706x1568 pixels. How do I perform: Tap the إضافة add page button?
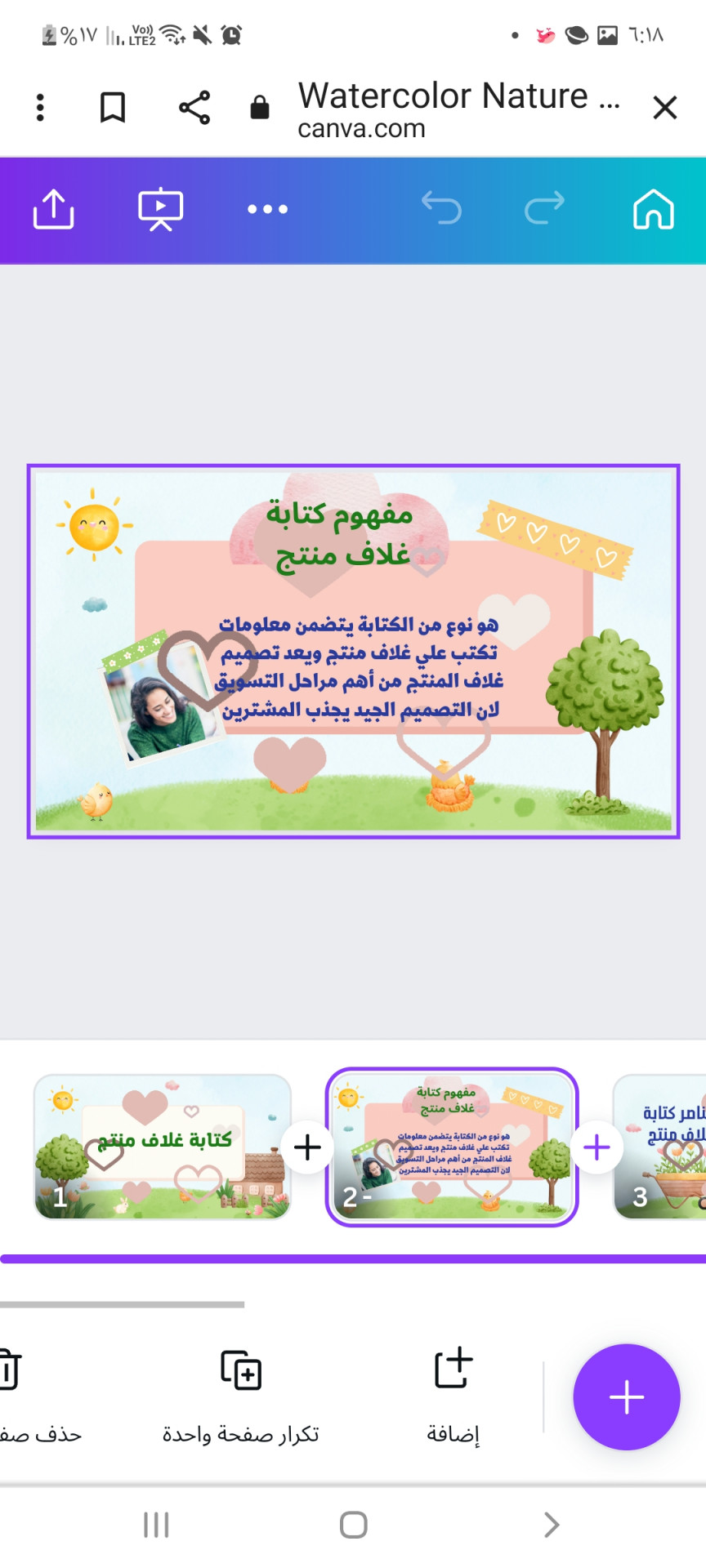(x=453, y=1395)
